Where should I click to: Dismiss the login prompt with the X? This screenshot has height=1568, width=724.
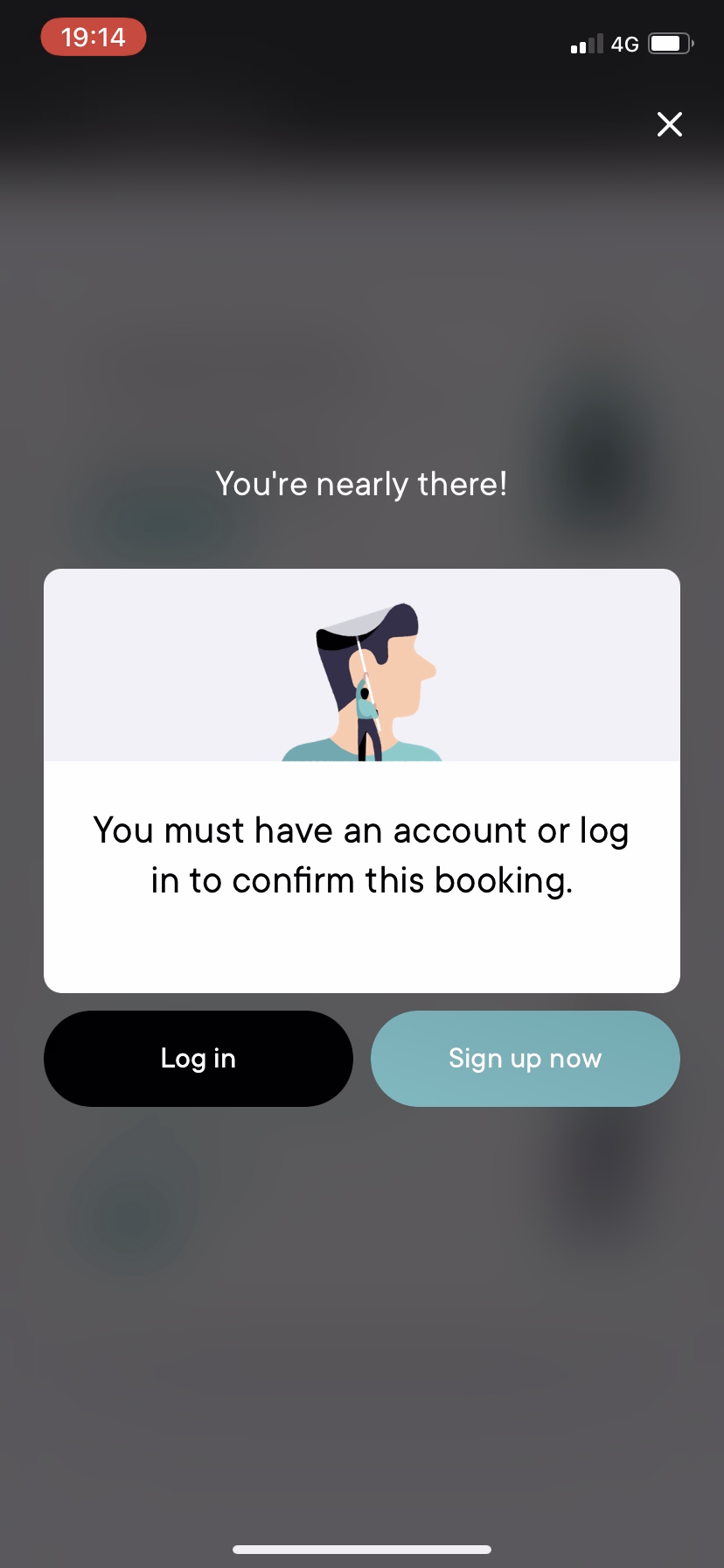670,125
